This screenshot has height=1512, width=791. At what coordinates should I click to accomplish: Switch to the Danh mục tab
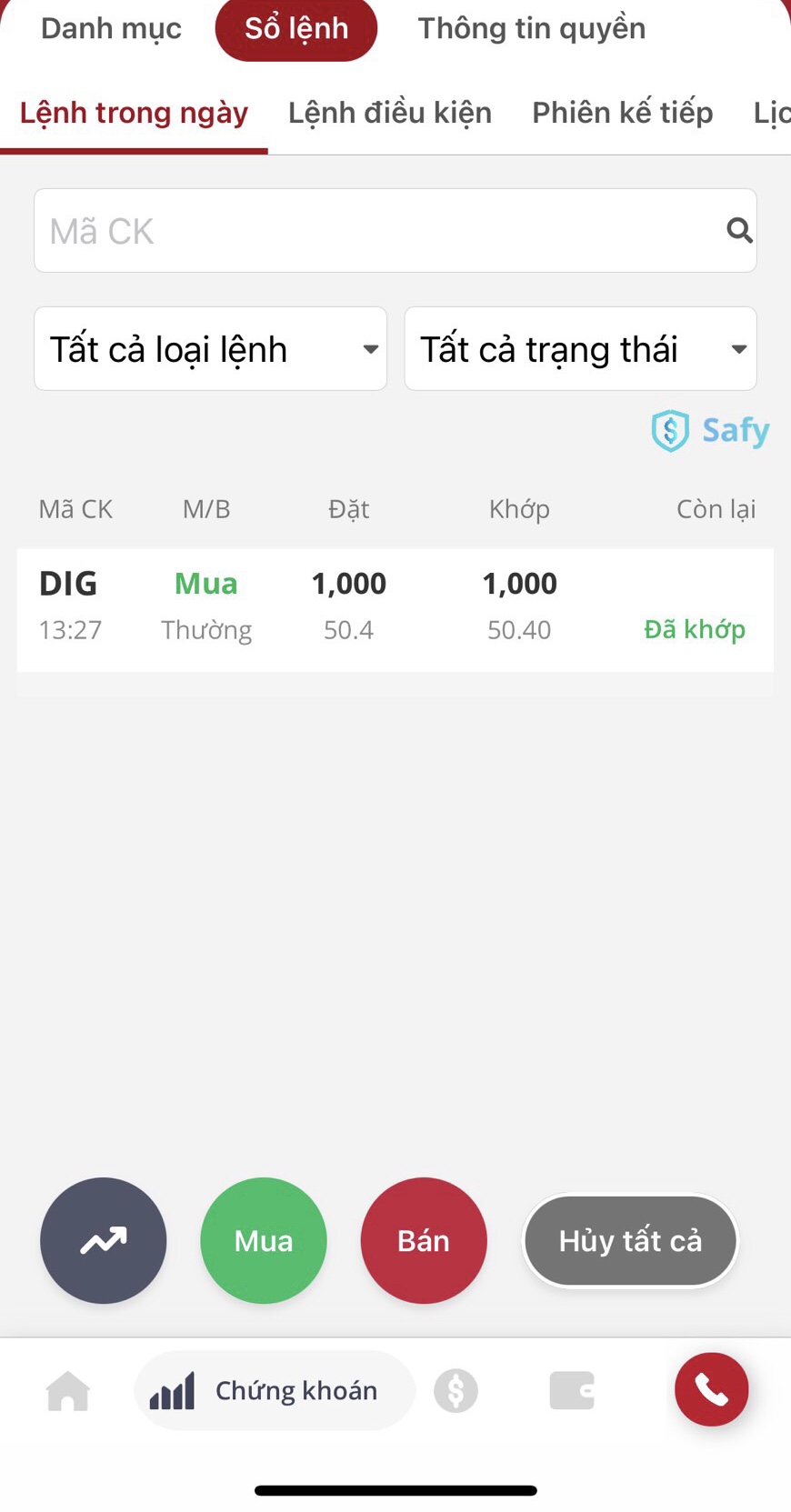(x=111, y=29)
